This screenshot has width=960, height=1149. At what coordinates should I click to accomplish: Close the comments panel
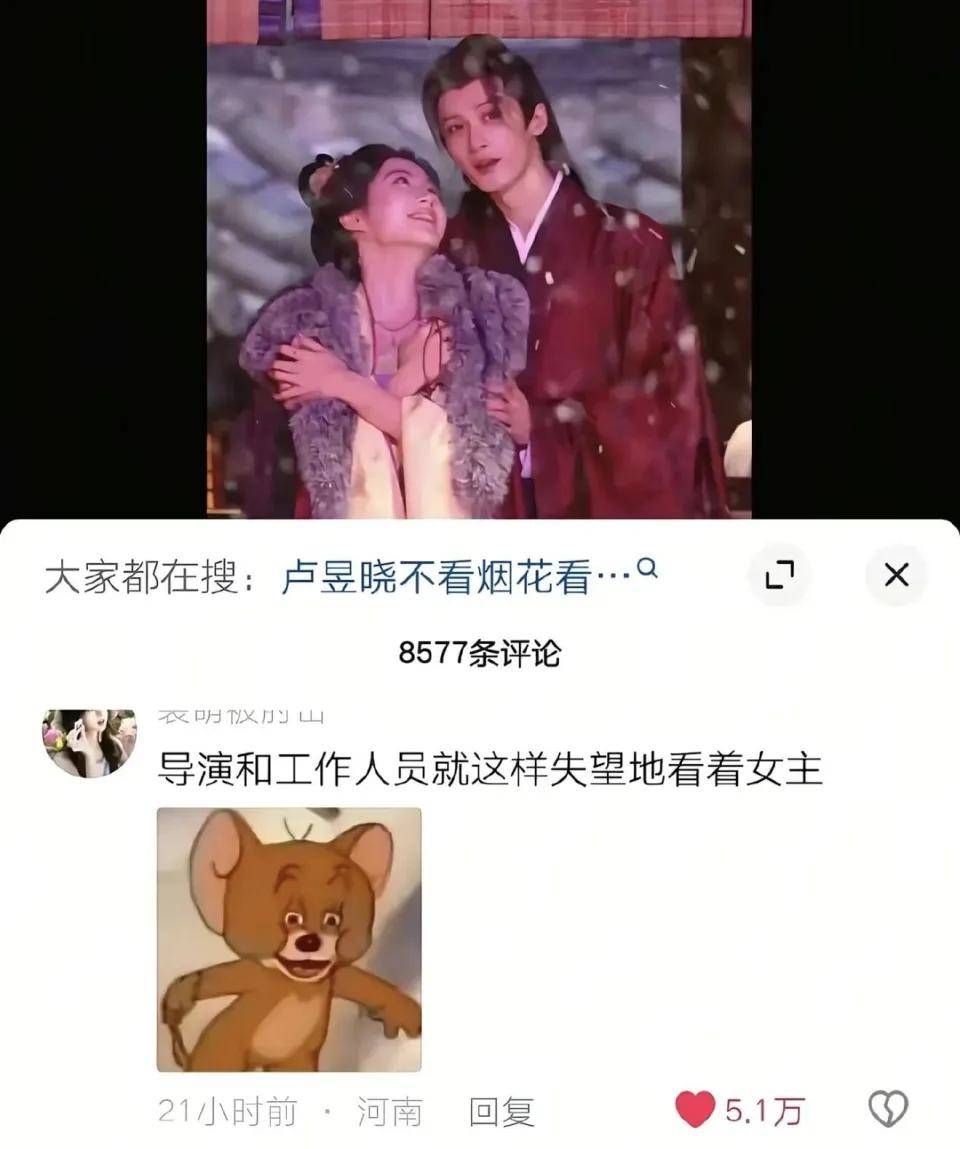896,574
